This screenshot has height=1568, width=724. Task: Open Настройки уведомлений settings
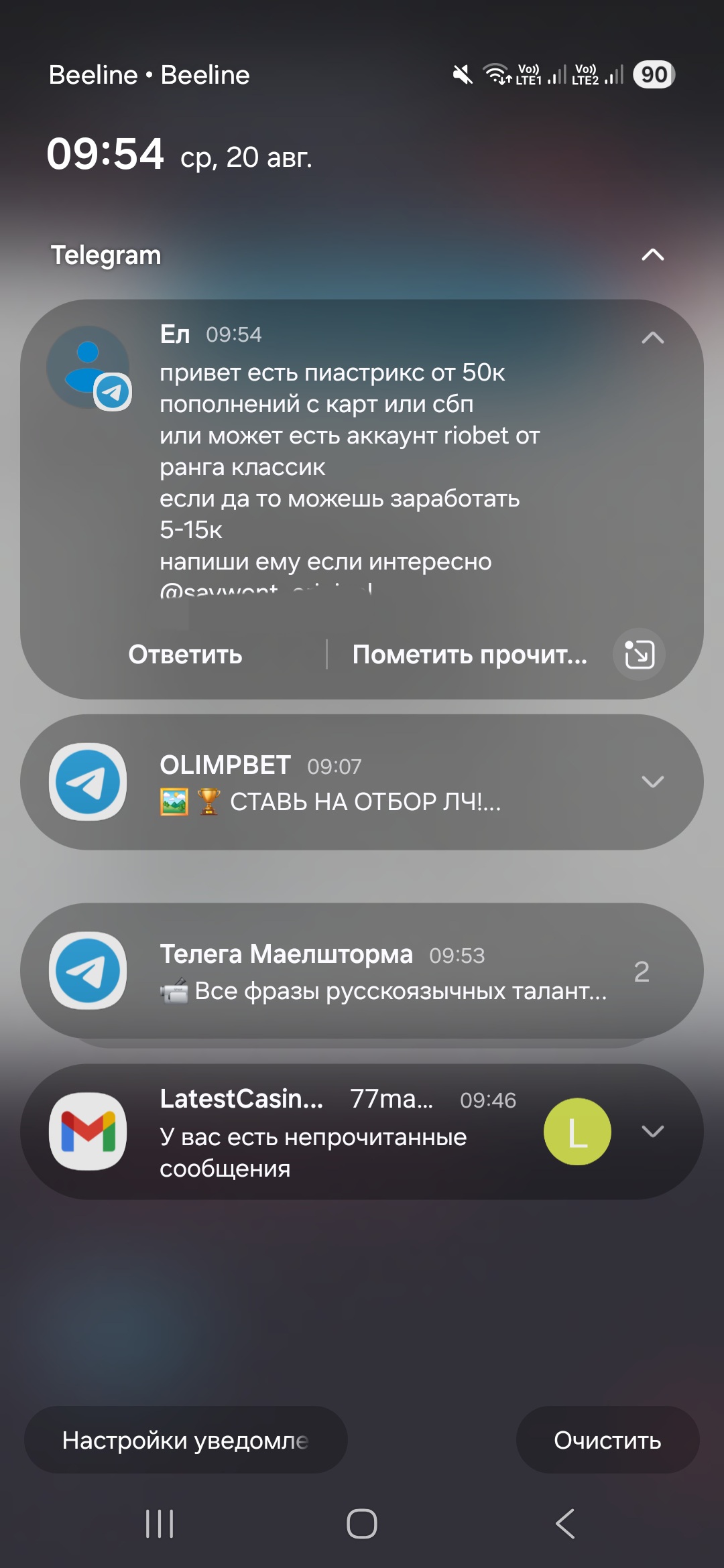pos(186,1440)
